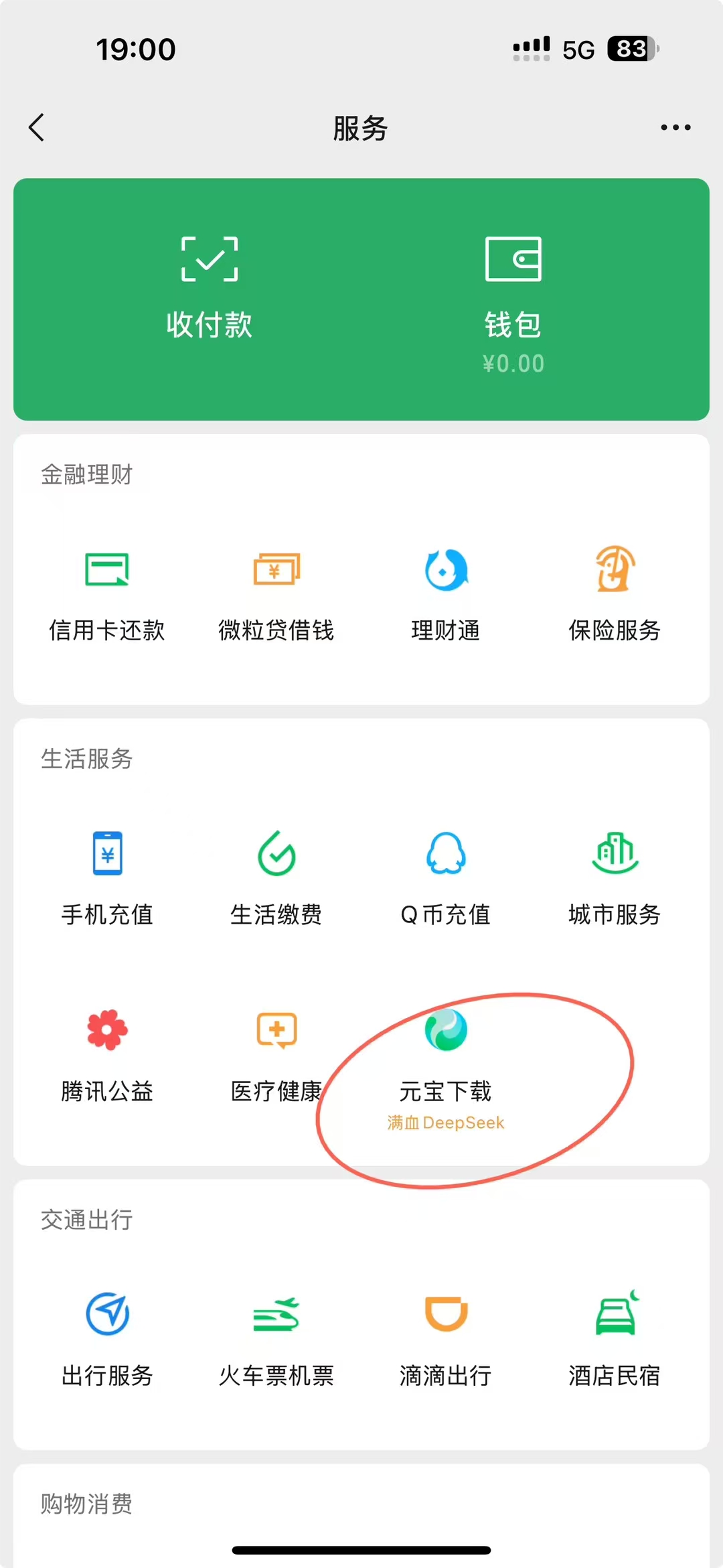
Task: Open 信用卡还款 service
Action: [x=107, y=594]
